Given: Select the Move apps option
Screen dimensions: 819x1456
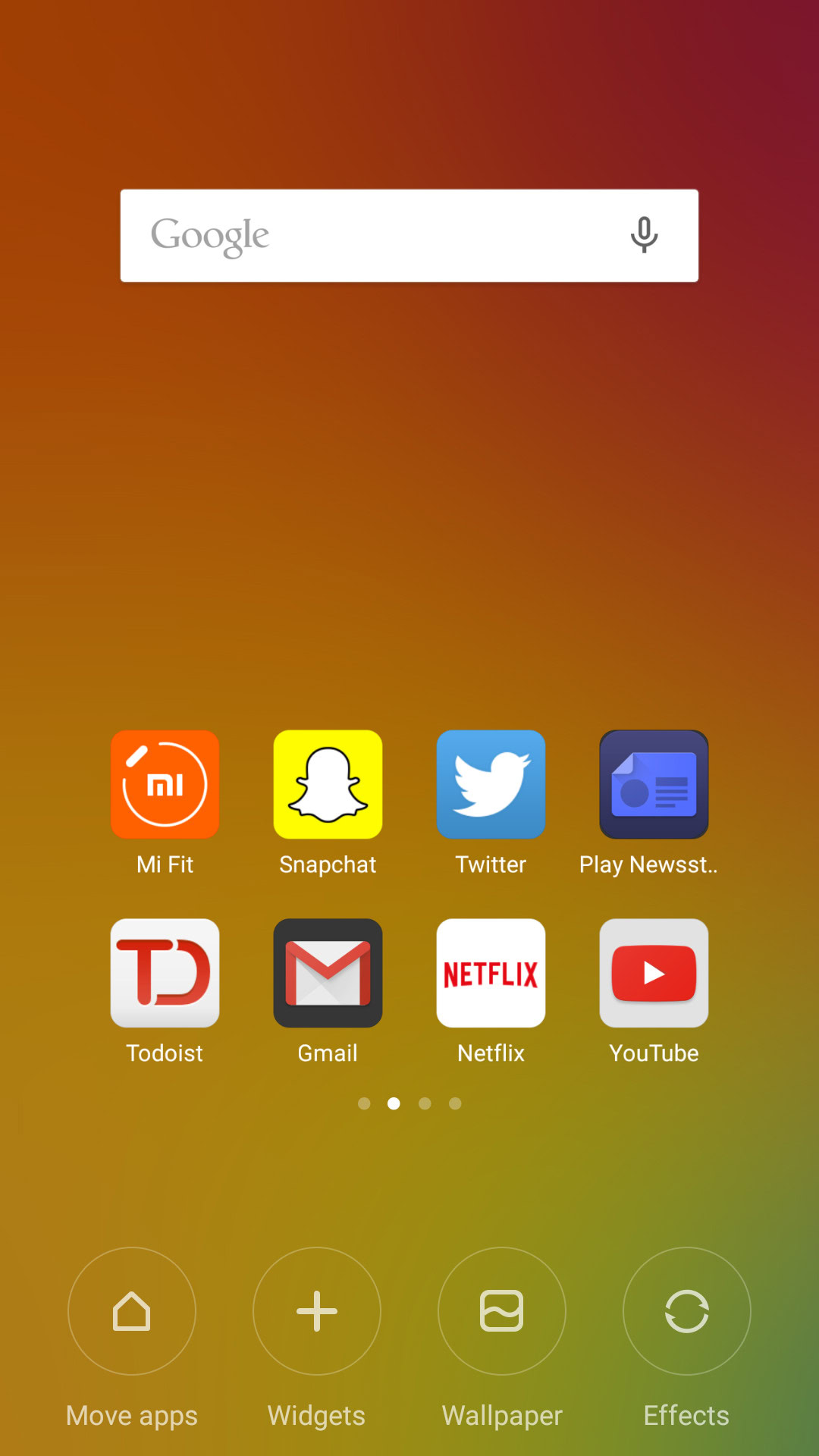Looking at the screenshot, I should (132, 1311).
